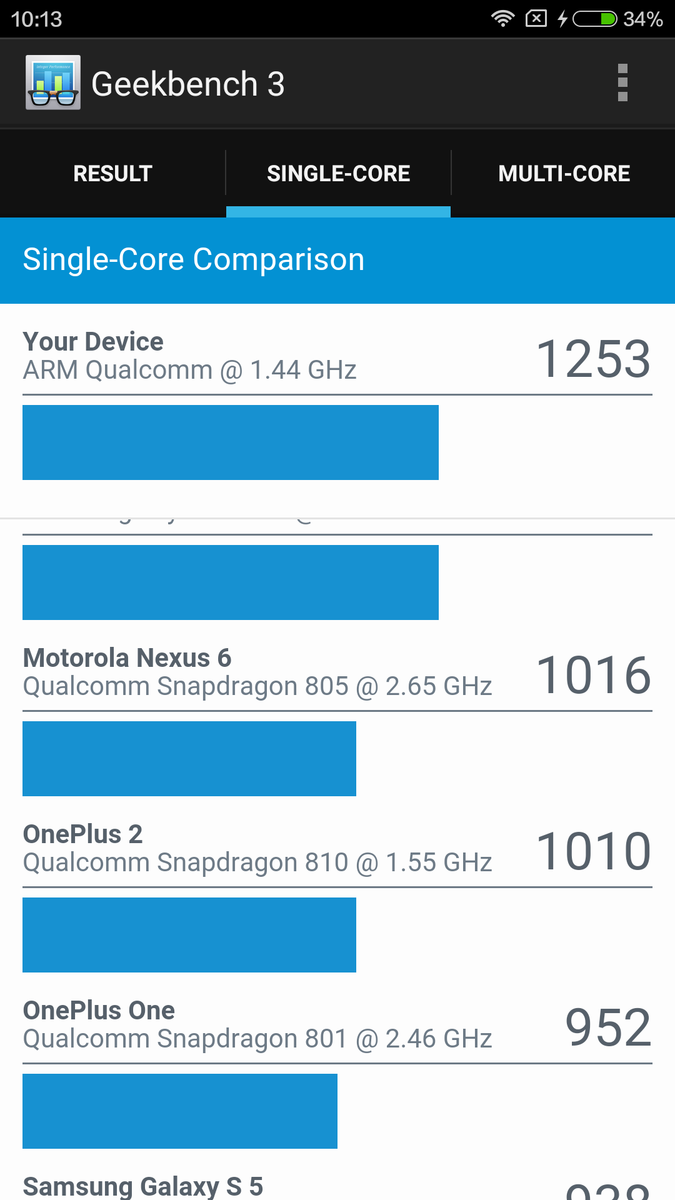The height and width of the screenshot is (1200, 675).
Task: Switch to the Result tab
Action: pos(112,174)
